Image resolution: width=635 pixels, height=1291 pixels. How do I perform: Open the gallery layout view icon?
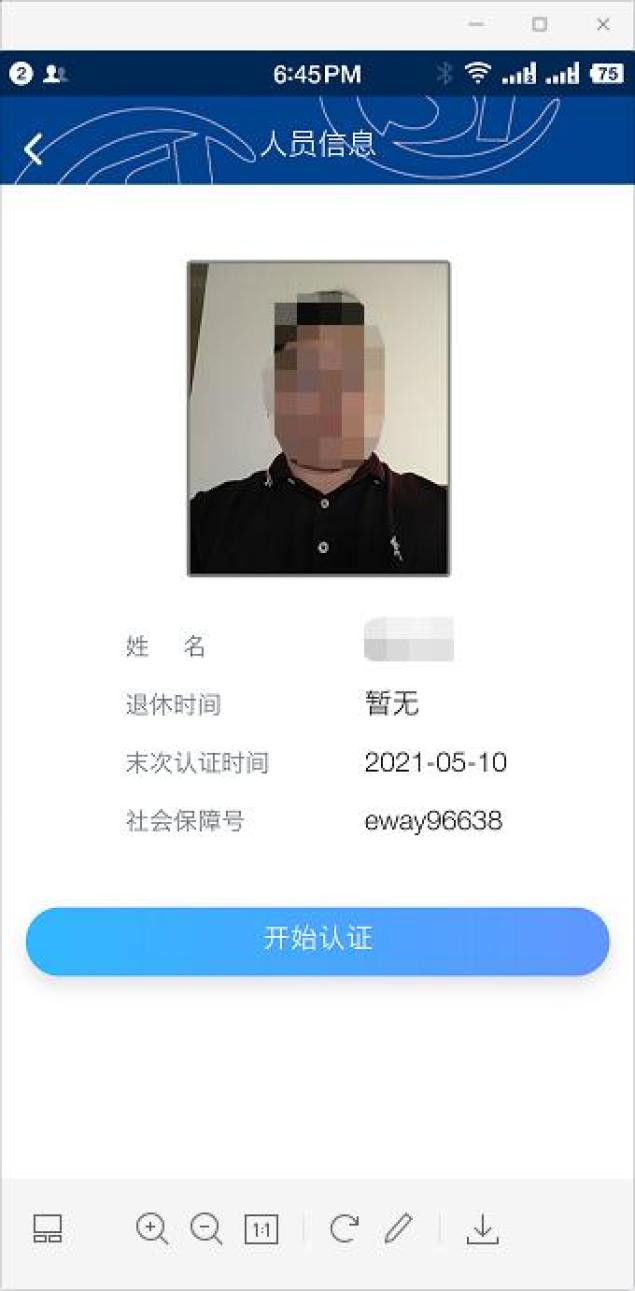point(48,1229)
